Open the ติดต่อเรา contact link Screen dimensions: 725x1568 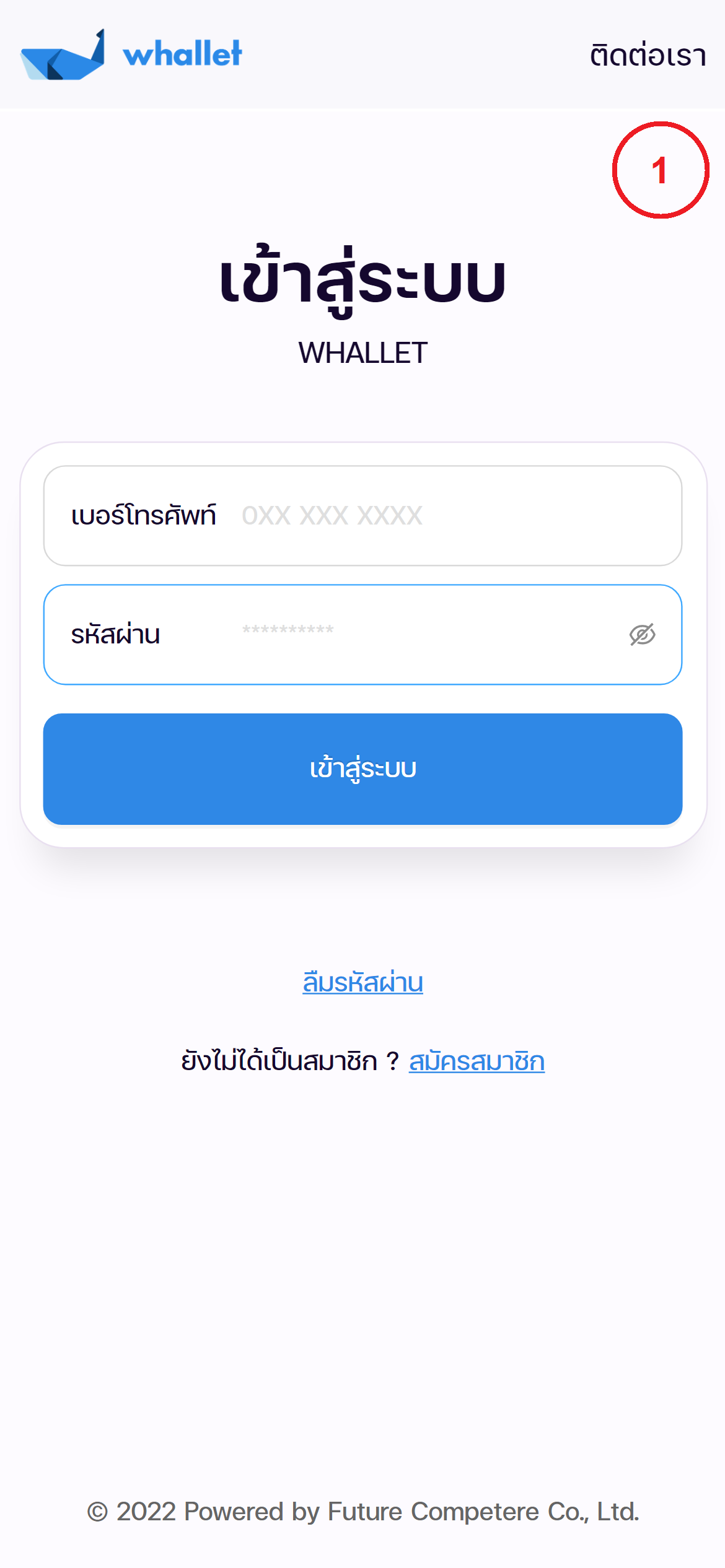coord(648,55)
